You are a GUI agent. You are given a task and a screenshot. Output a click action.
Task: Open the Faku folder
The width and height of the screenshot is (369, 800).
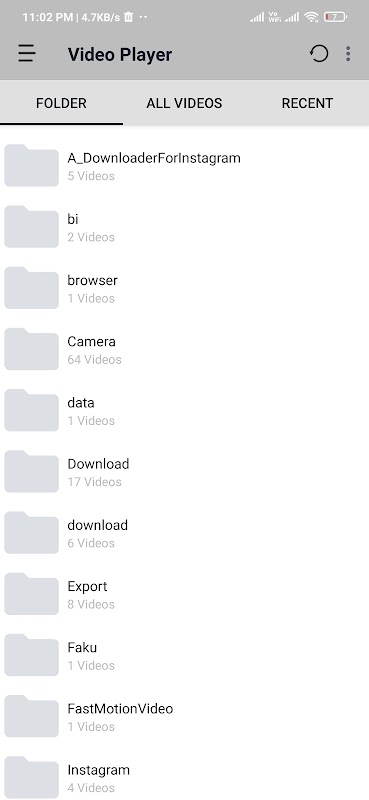pyautogui.click(x=184, y=656)
